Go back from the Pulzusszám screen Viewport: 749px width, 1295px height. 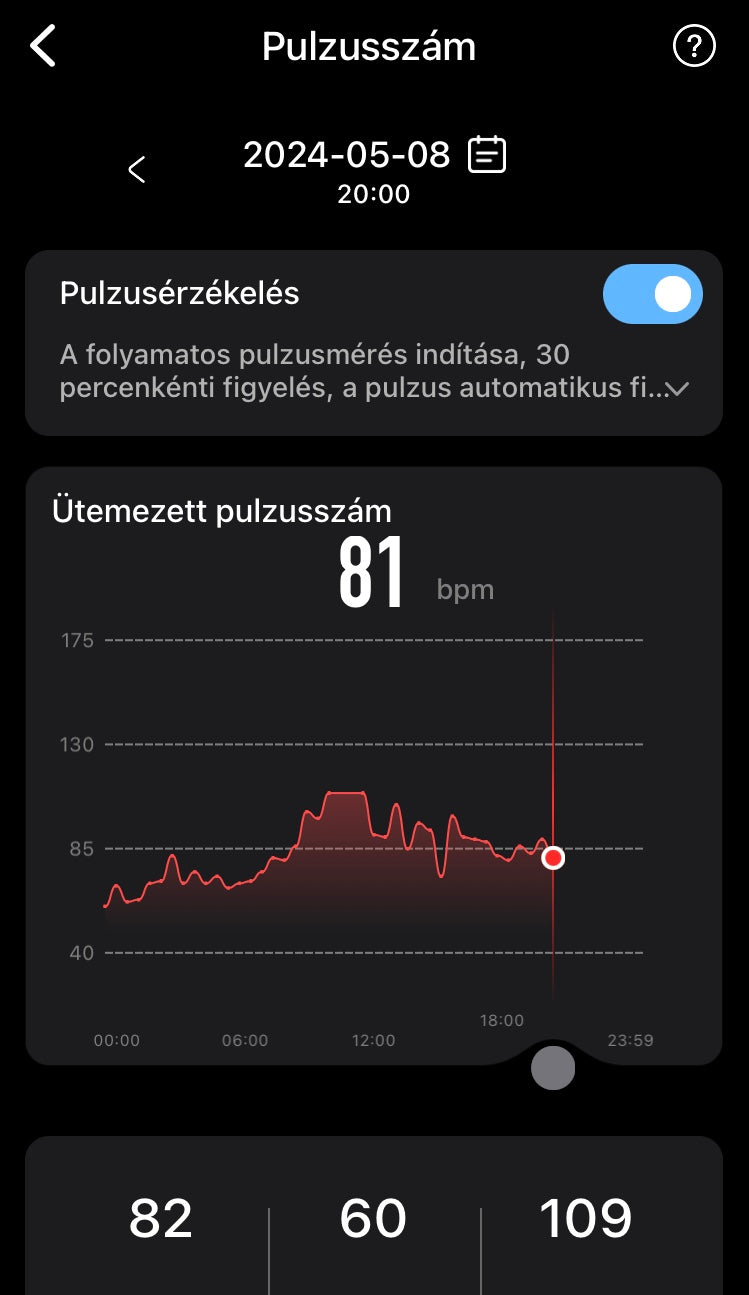point(43,46)
